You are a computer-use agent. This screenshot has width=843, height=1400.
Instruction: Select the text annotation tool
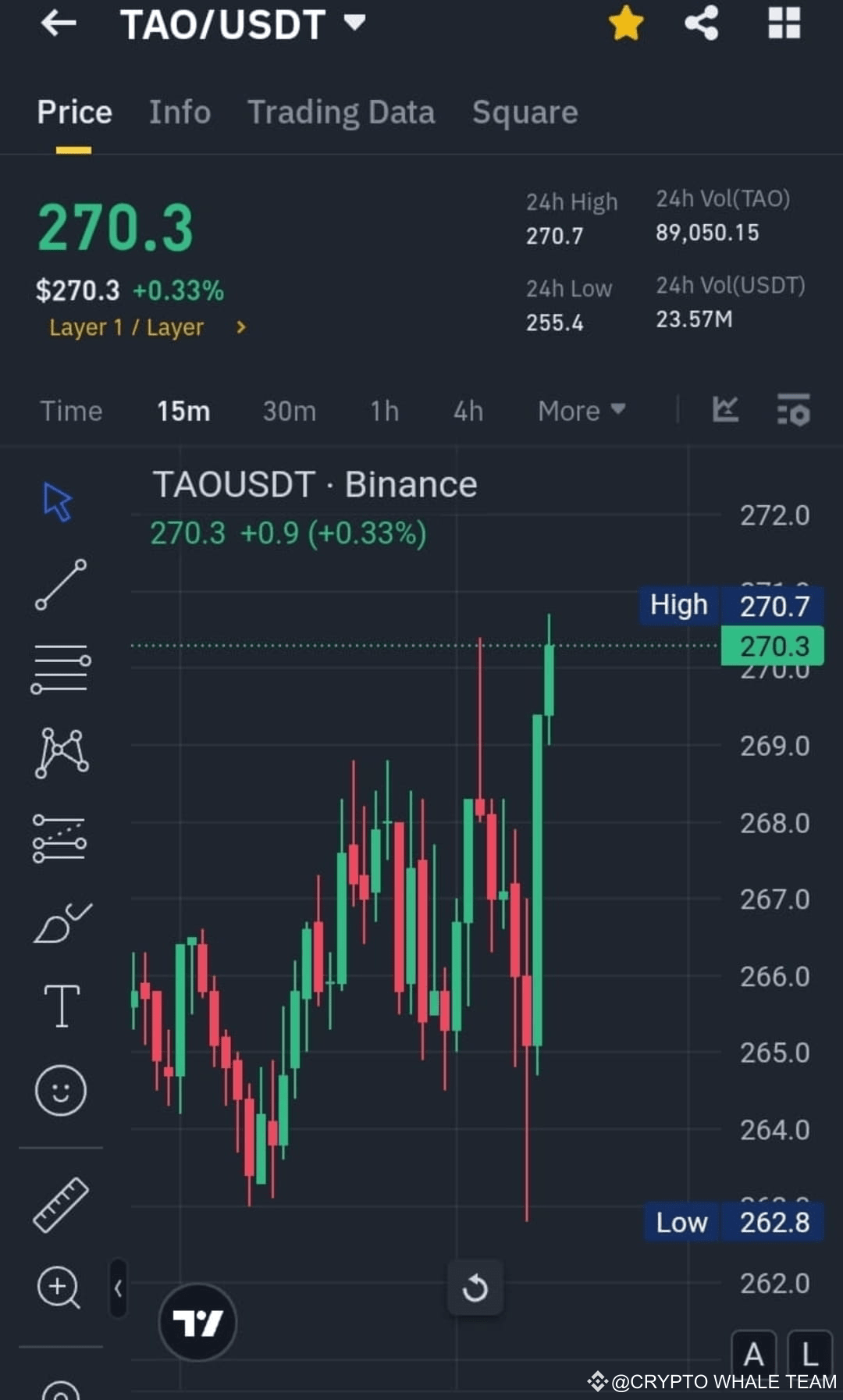[61, 1005]
